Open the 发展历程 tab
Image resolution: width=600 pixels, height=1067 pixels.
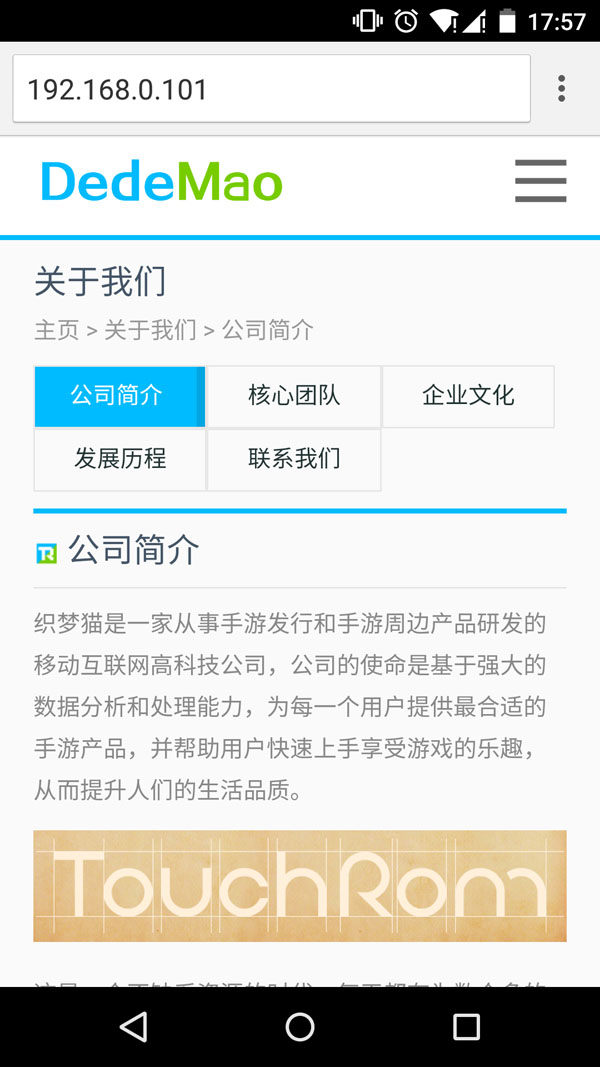coord(120,460)
